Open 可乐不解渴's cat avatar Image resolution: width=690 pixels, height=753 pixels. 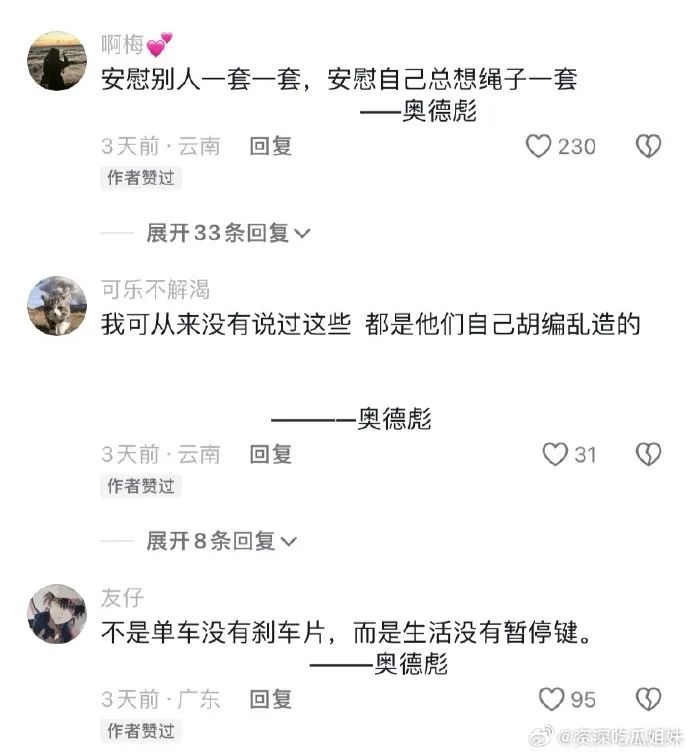click(x=56, y=306)
